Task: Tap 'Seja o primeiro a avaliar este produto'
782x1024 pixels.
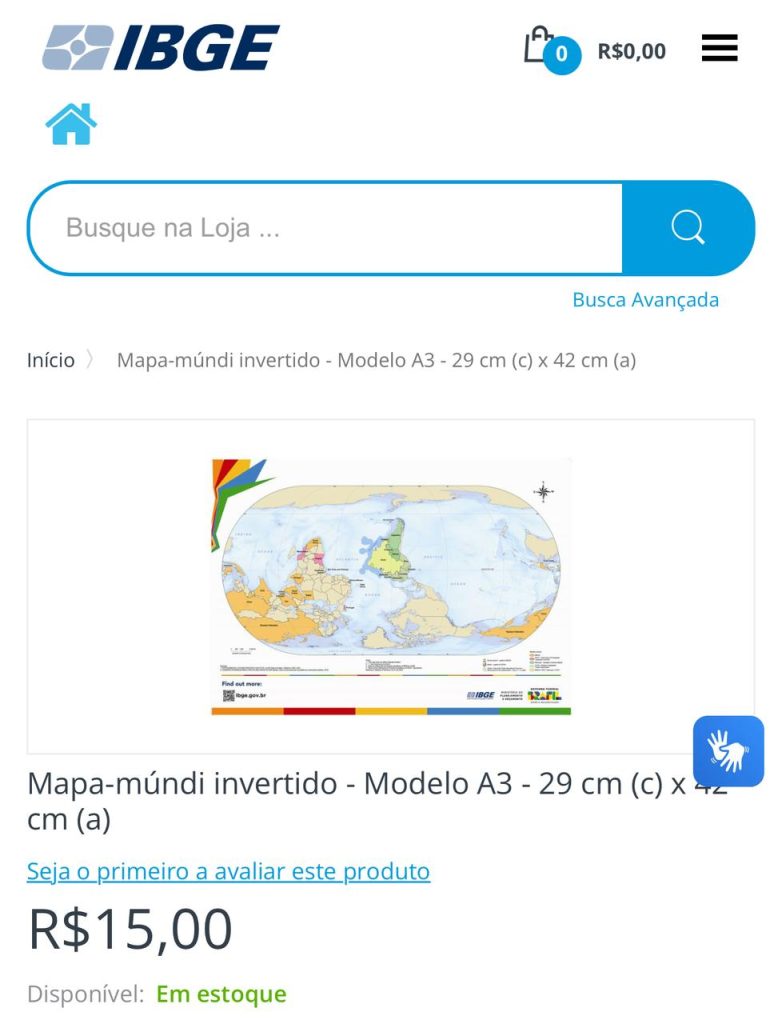Action: (x=228, y=871)
